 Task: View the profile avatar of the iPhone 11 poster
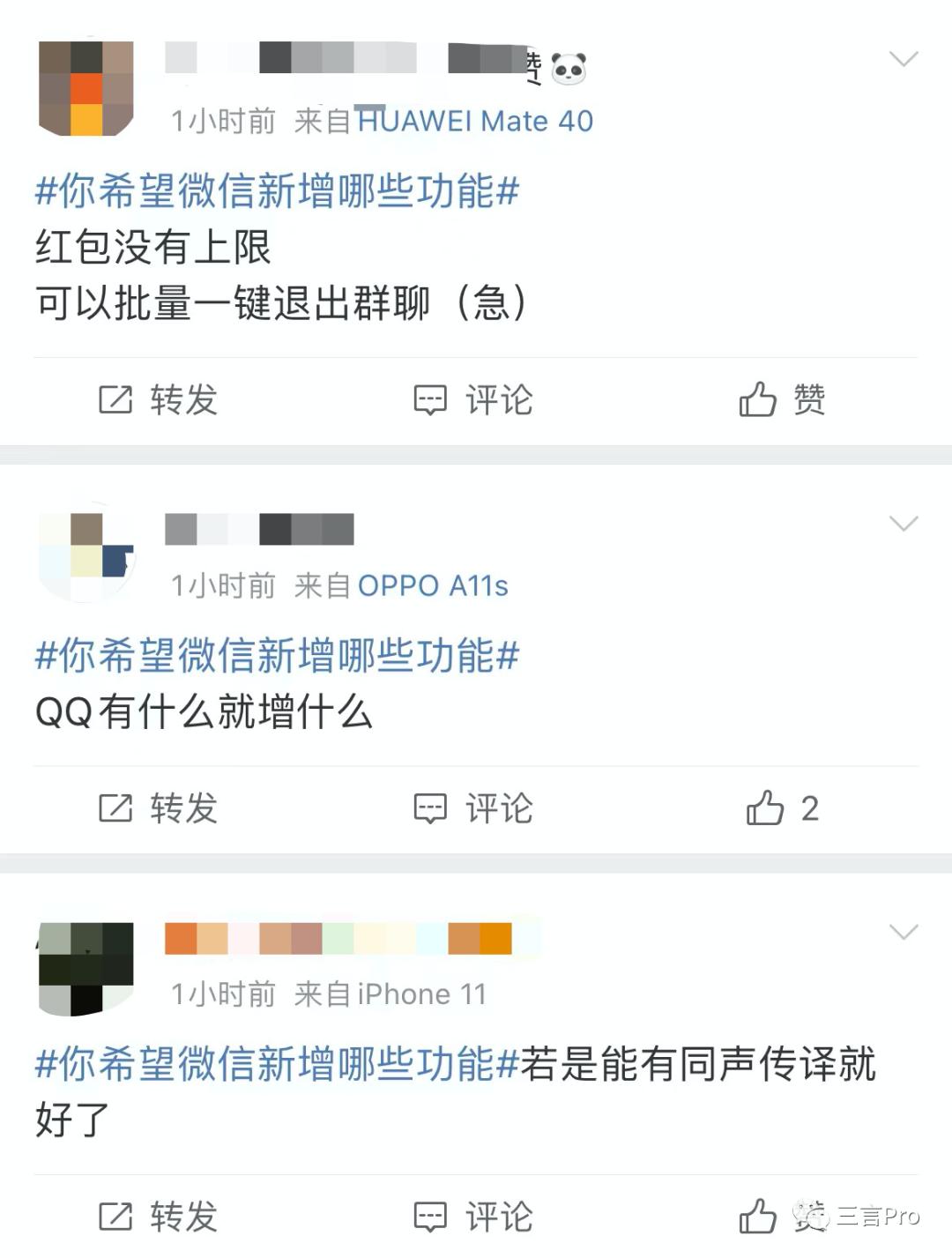[86, 968]
